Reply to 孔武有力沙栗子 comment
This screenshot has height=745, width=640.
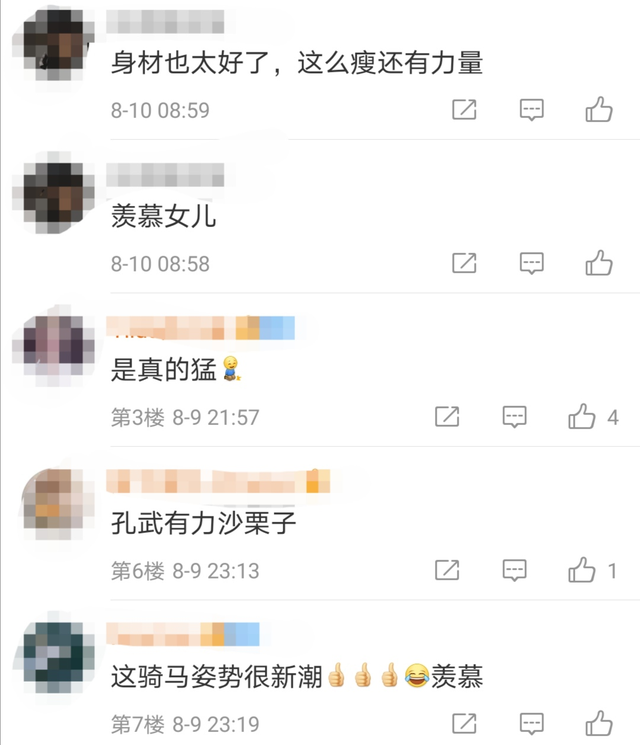[x=515, y=570]
